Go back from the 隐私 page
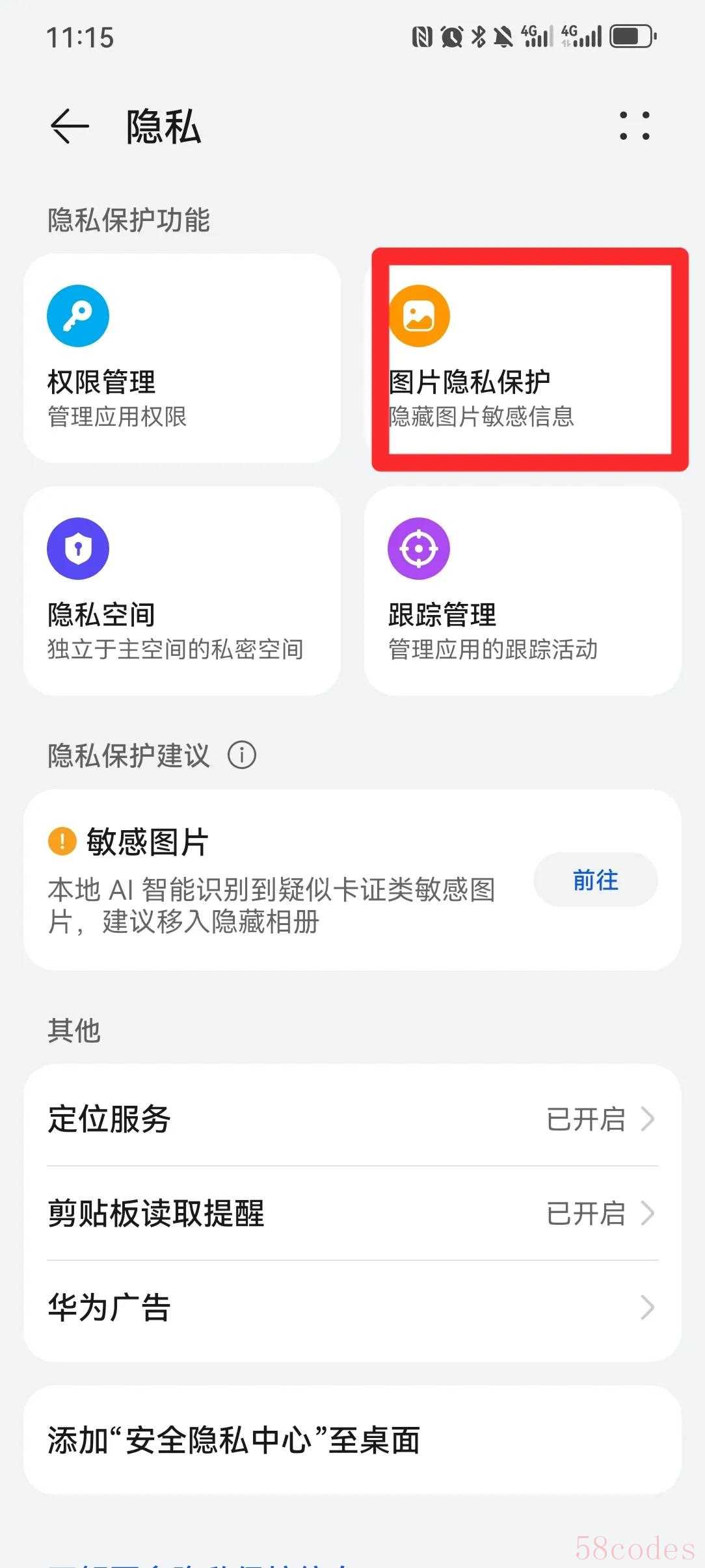Image resolution: width=705 pixels, height=1568 pixels. (x=70, y=125)
